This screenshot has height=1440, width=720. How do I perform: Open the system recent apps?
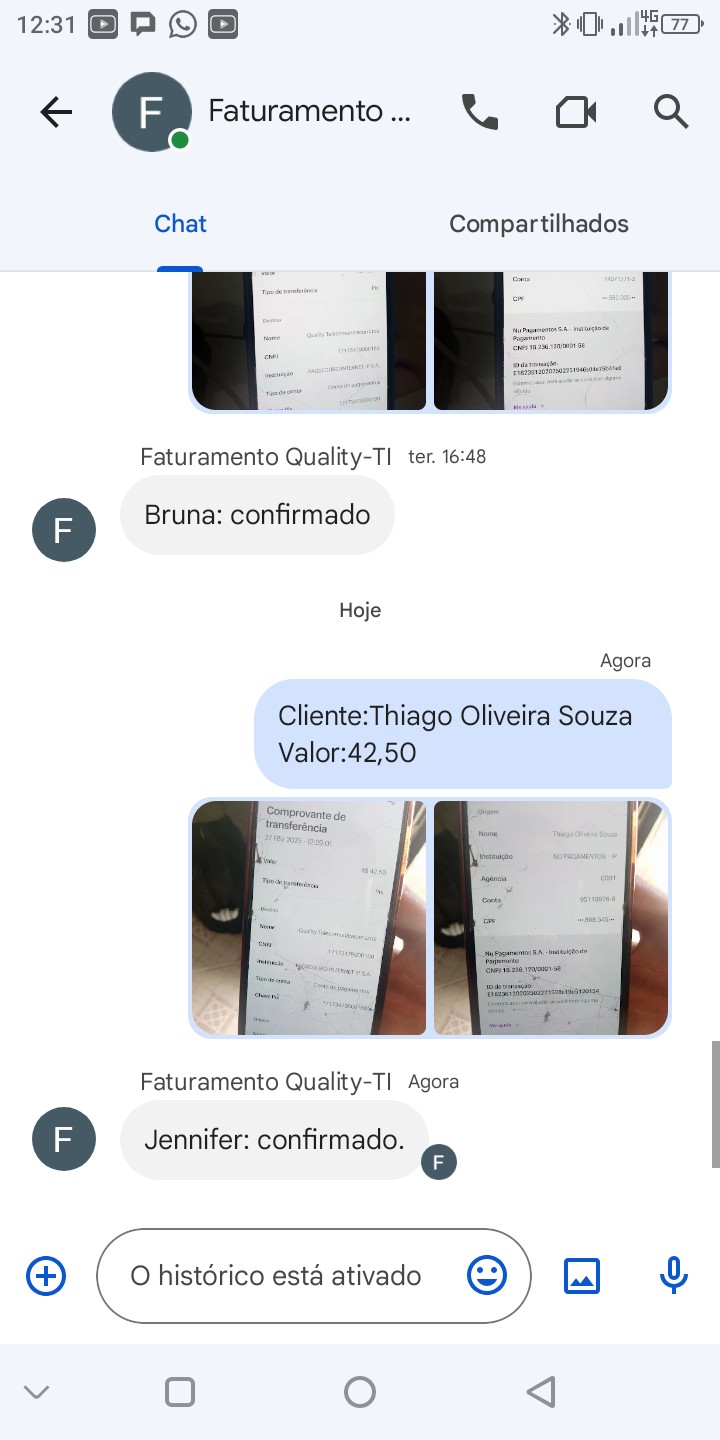[180, 1392]
